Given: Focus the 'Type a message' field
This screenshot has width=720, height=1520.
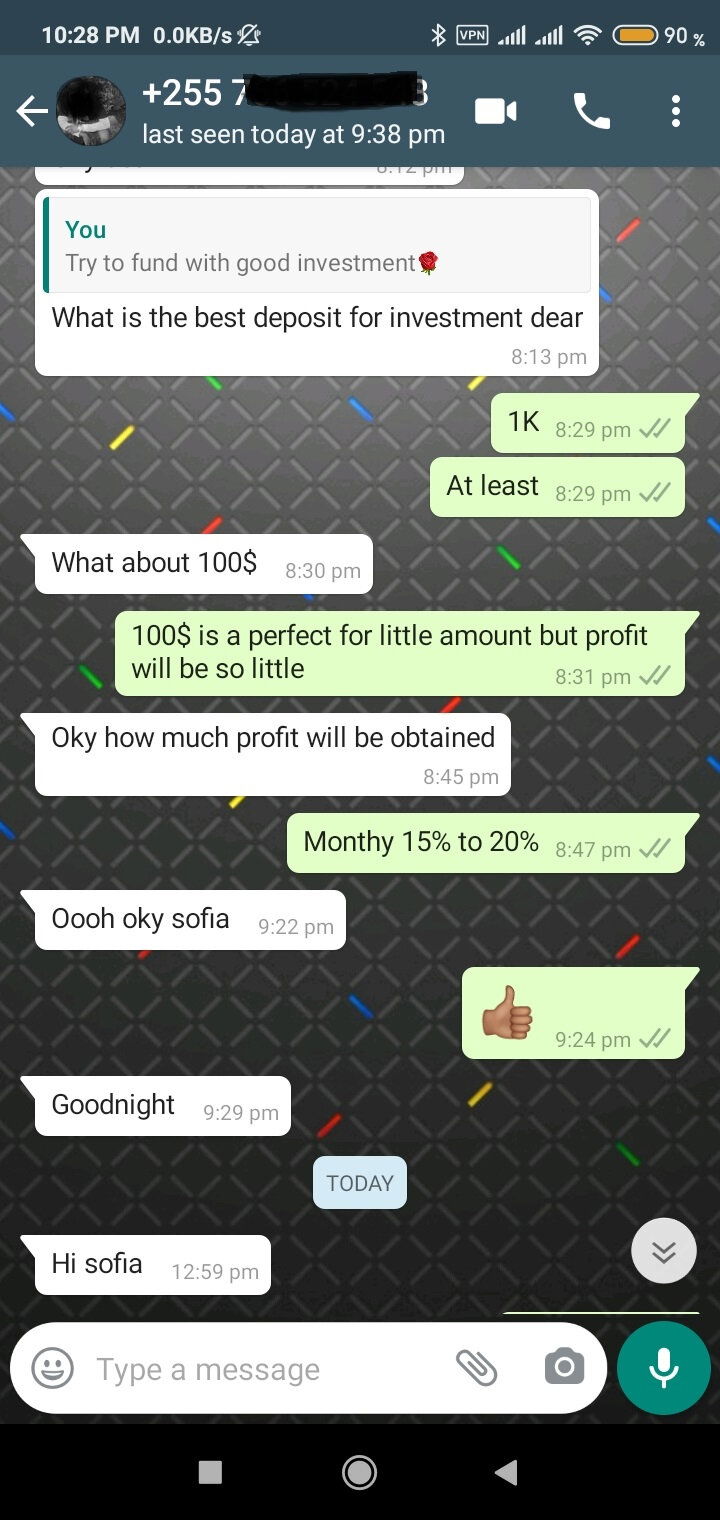Looking at the screenshot, I should (260, 1369).
